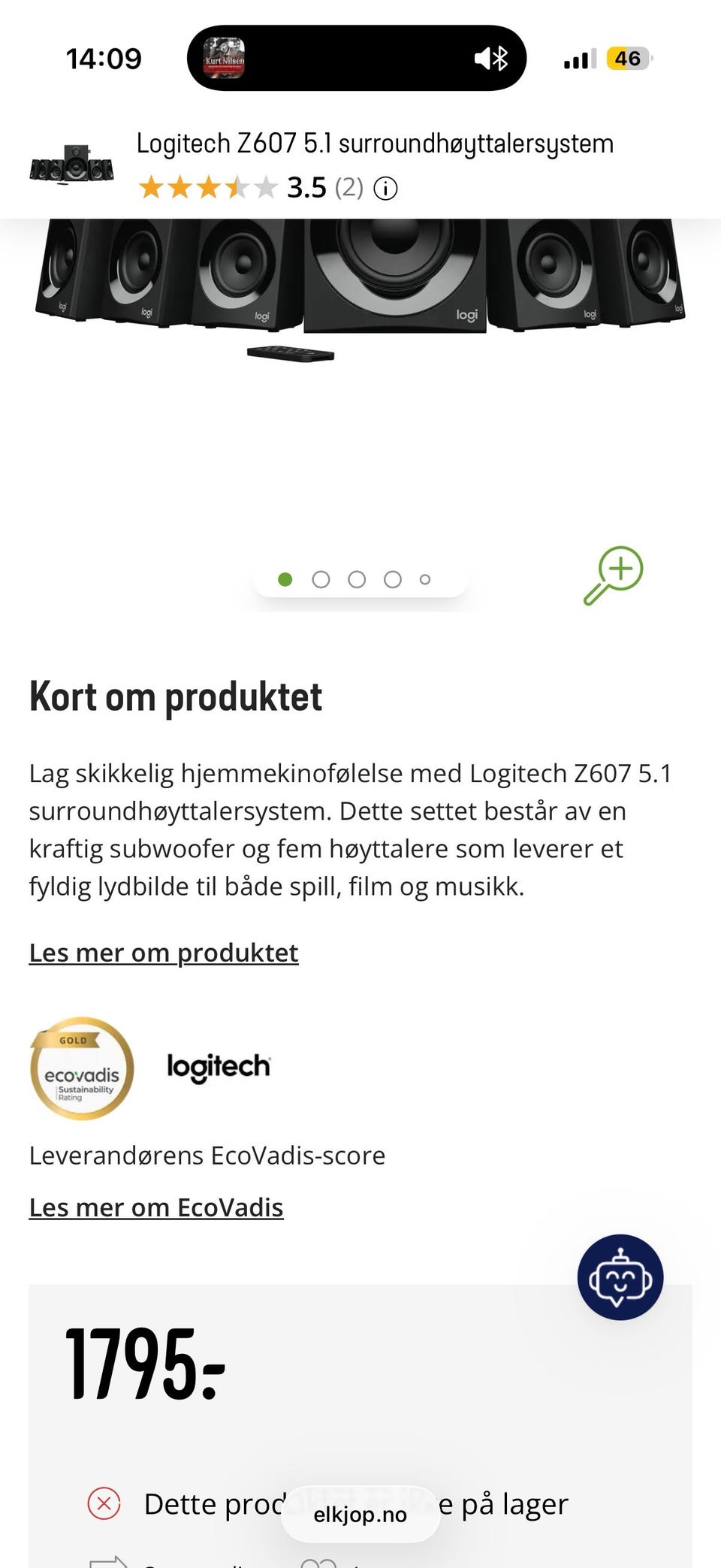Tap the elkjop.no address pill
This screenshot has height=1568, width=721.
[359, 1515]
